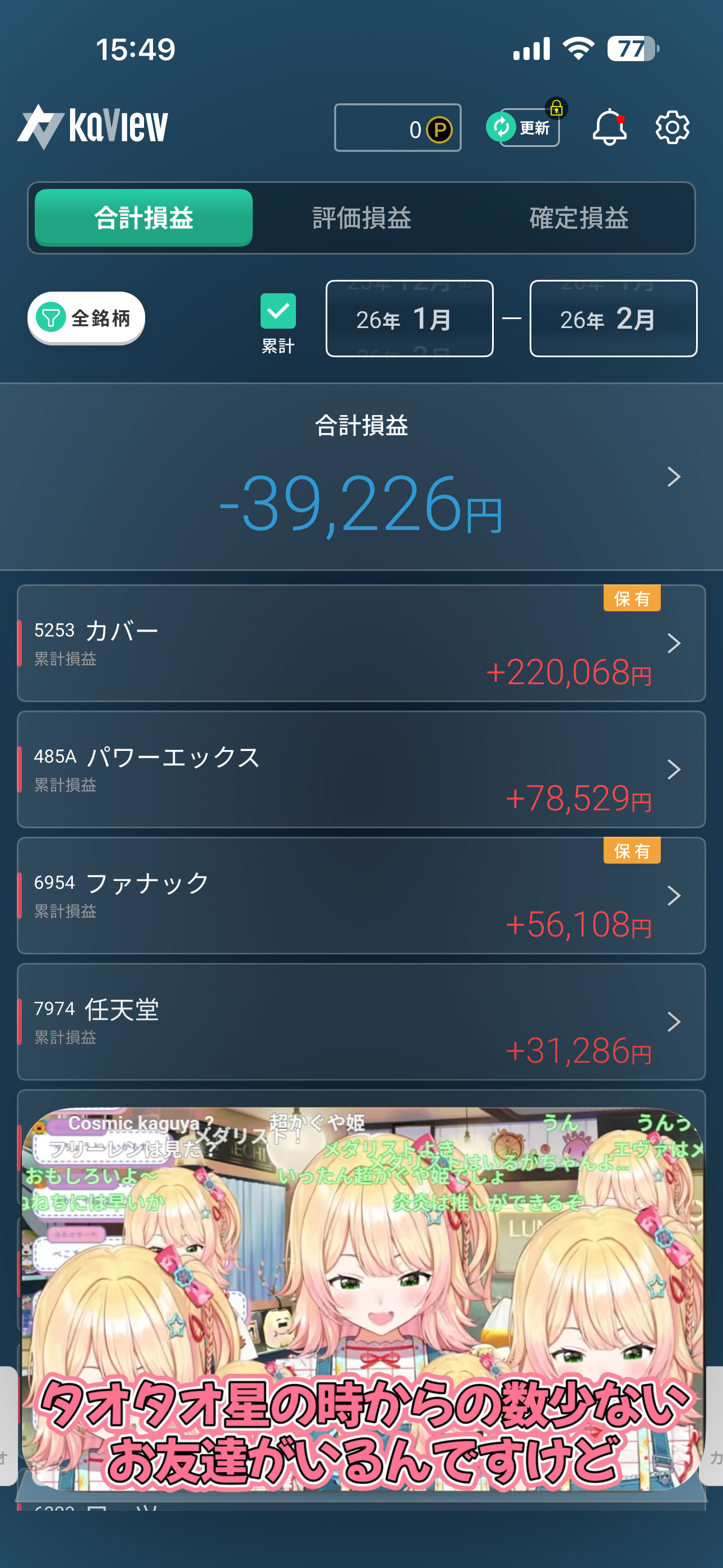This screenshot has height=1568, width=723.
Task: Show 7974 任天堂 profit details
Action: click(x=361, y=1021)
